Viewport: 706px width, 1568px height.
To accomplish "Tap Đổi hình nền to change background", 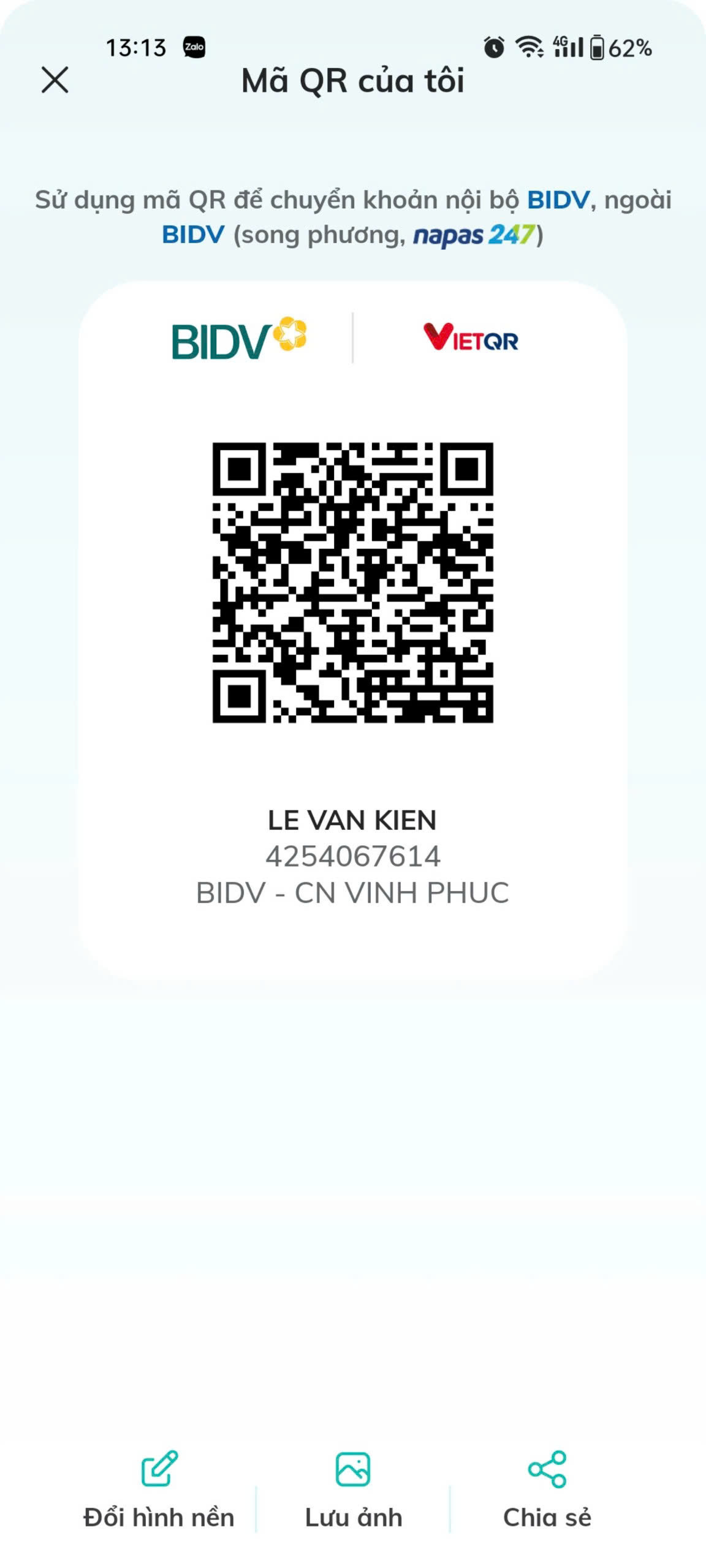I will coord(159,1490).
